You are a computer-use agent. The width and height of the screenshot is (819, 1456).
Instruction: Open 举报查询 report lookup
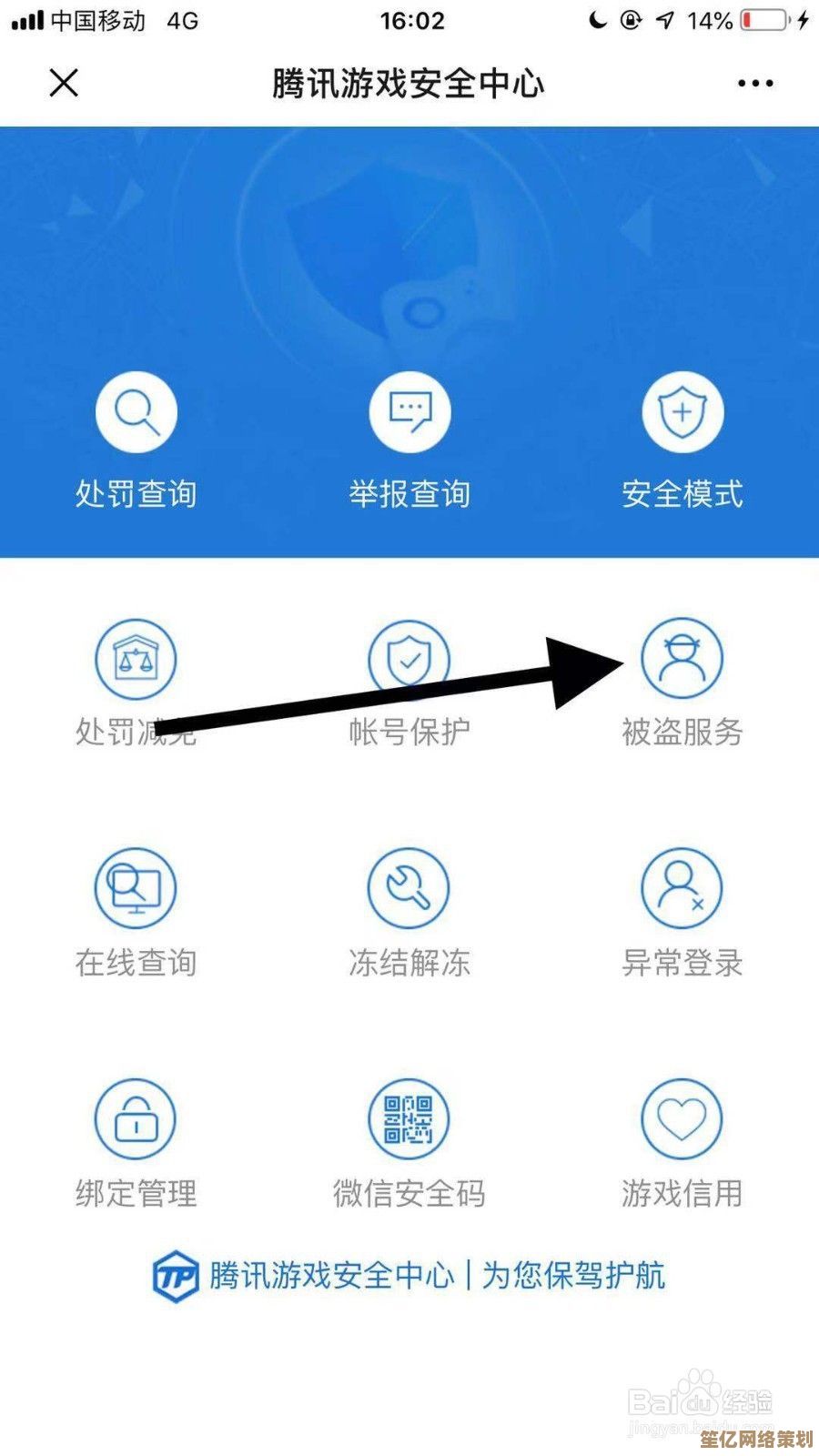coord(409,412)
